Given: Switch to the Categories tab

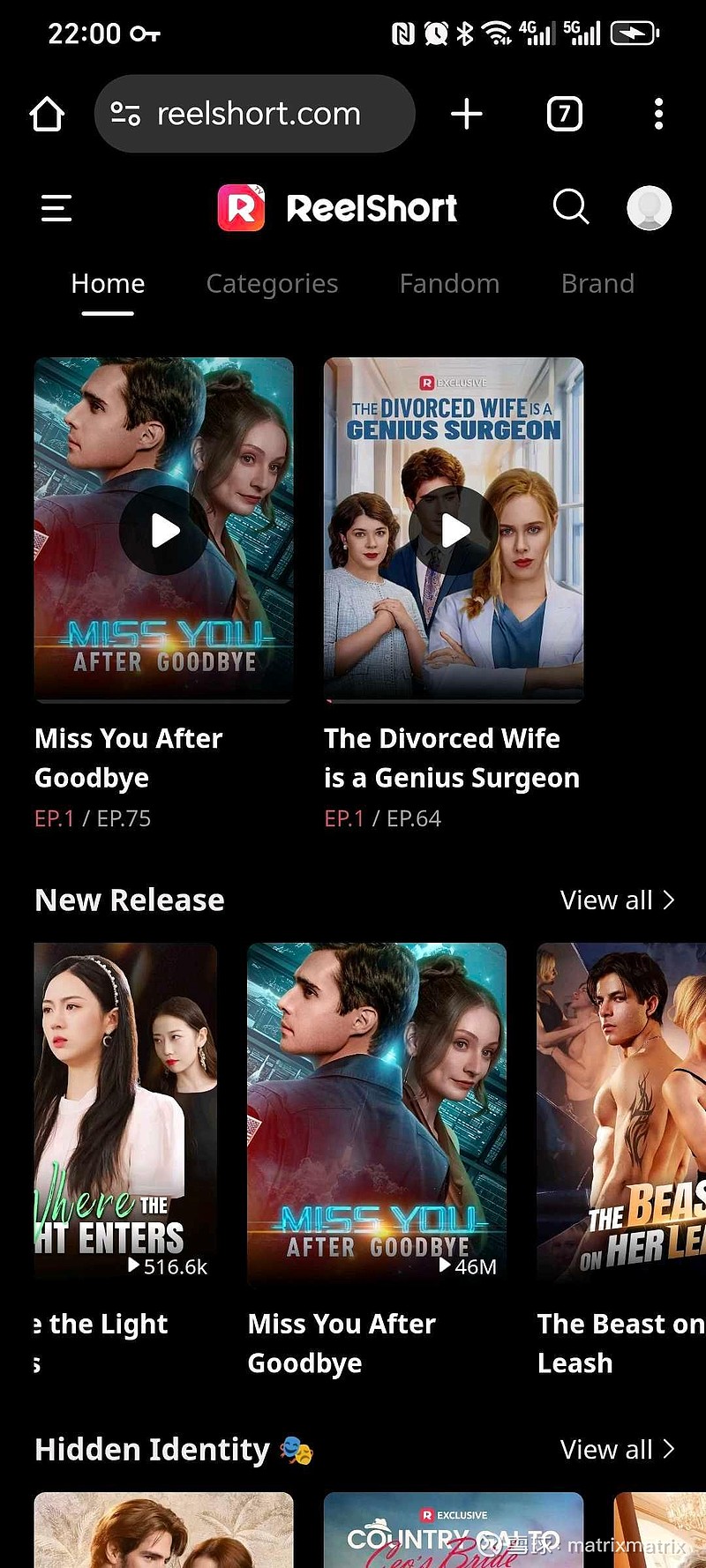Looking at the screenshot, I should point(272,284).
